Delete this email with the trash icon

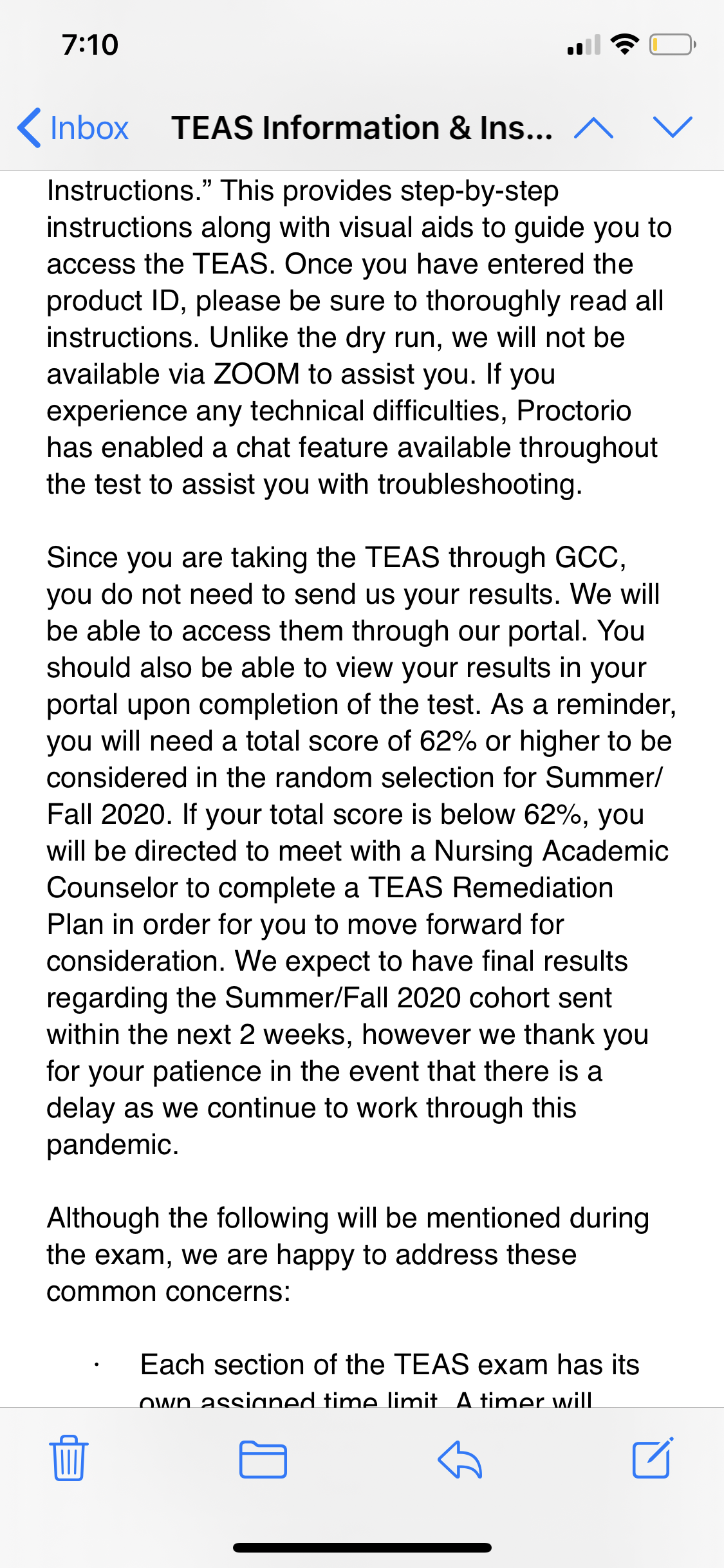68,1459
